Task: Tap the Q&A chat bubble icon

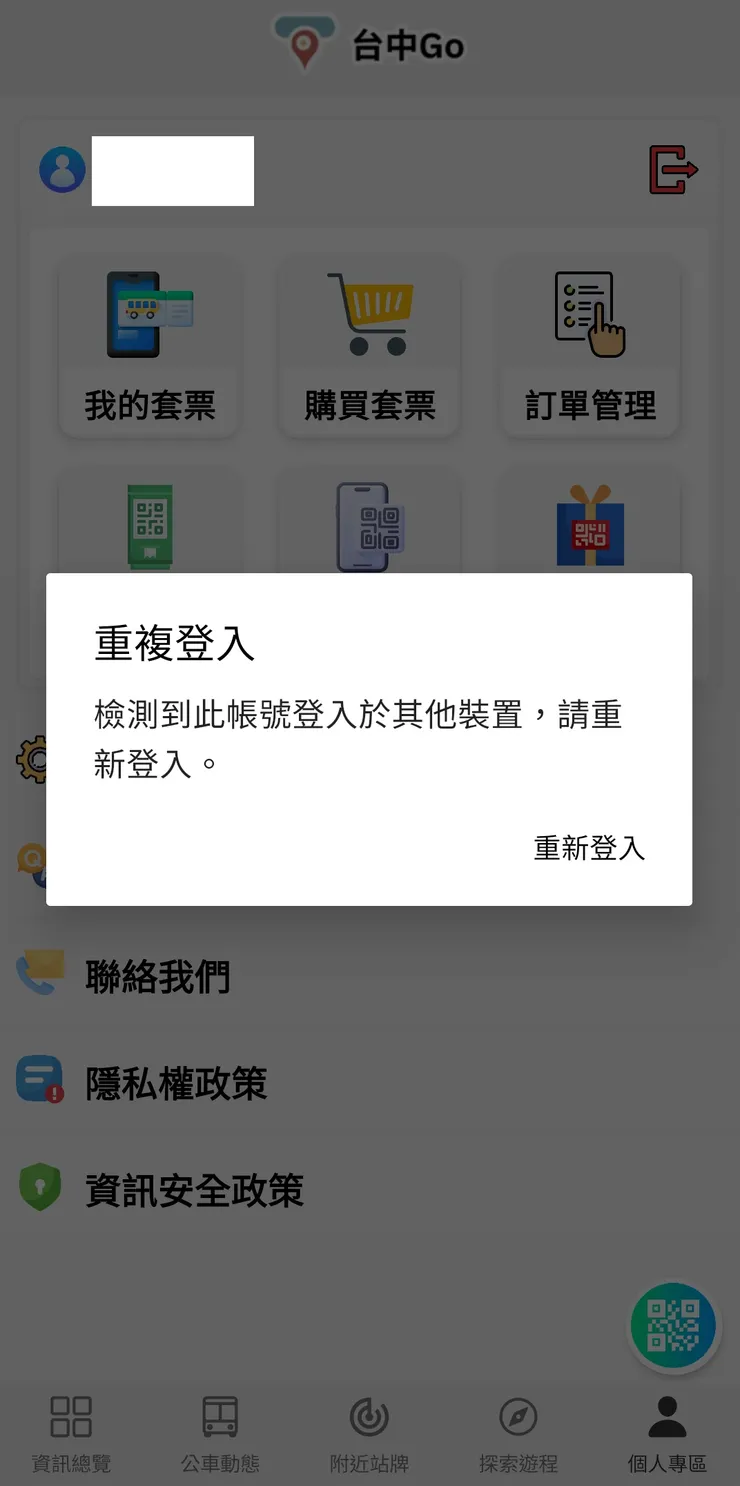Action: pos(35,862)
